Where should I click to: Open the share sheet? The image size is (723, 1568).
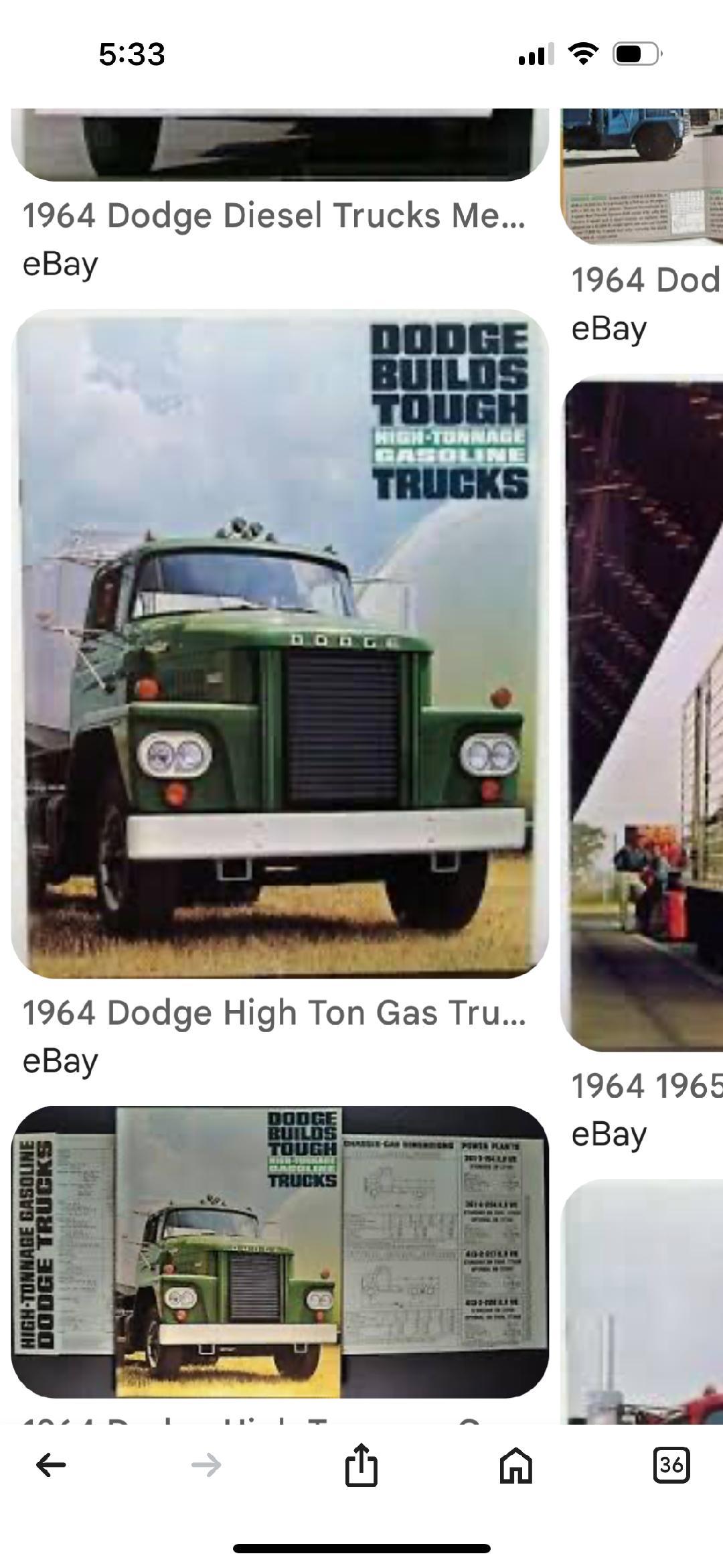[x=361, y=1464]
